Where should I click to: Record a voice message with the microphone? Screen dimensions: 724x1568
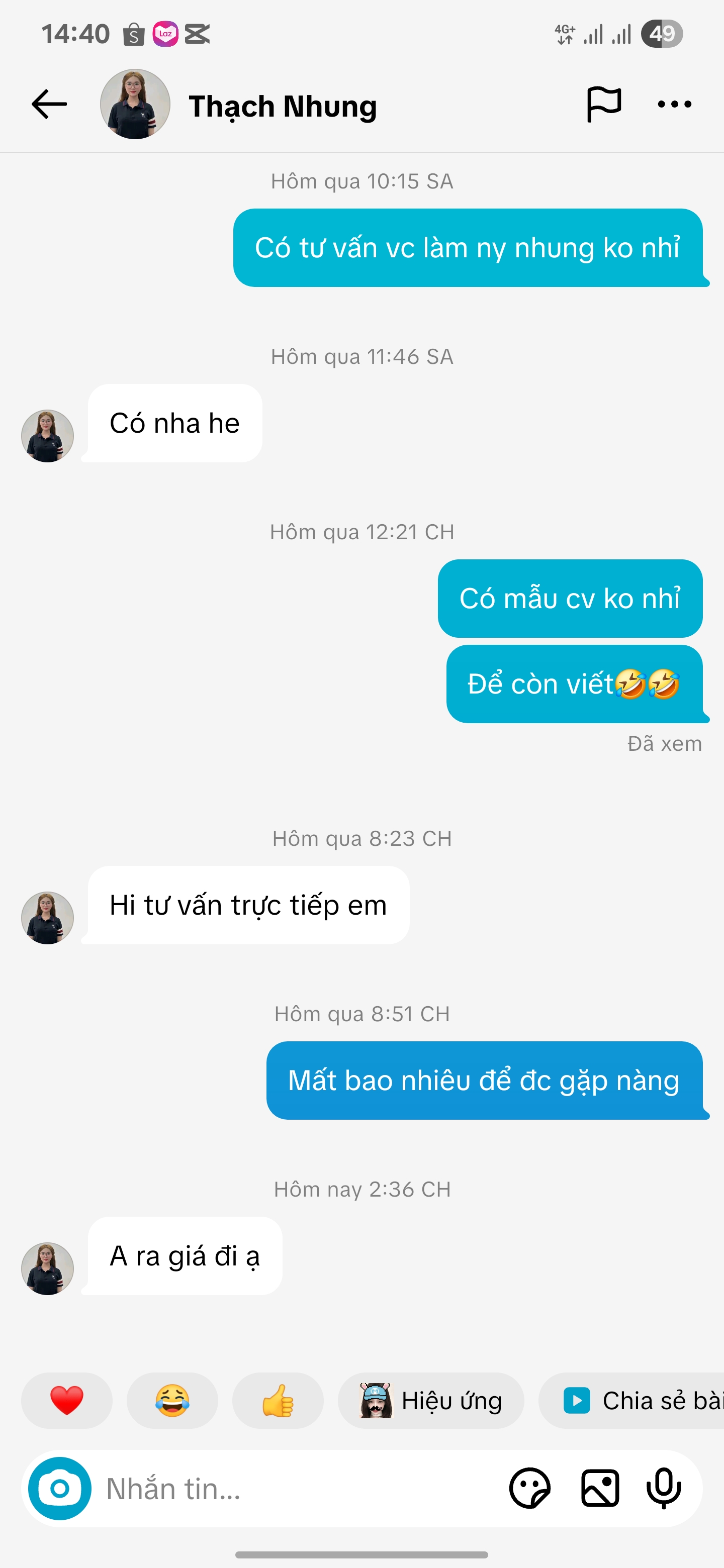click(x=664, y=1488)
